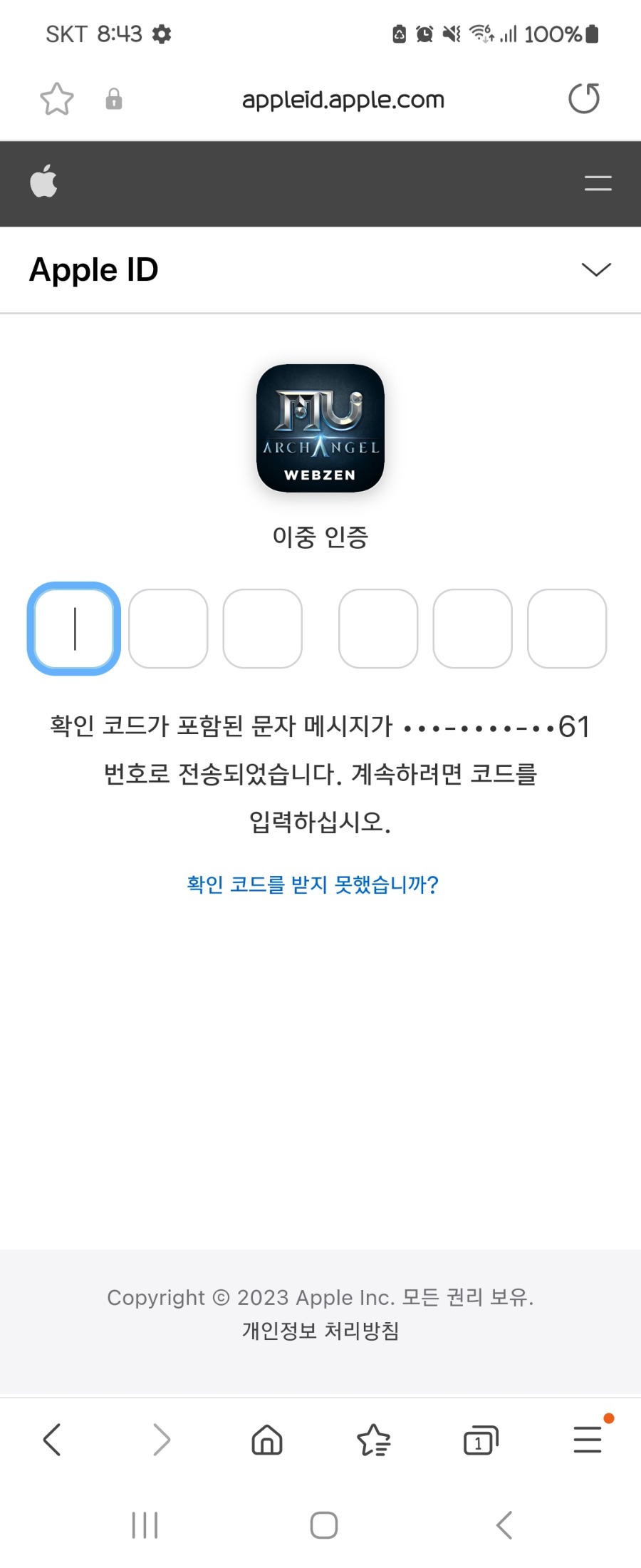Select the fifth verification code box
Screen dimensions: 641x1568
click(x=473, y=629)
